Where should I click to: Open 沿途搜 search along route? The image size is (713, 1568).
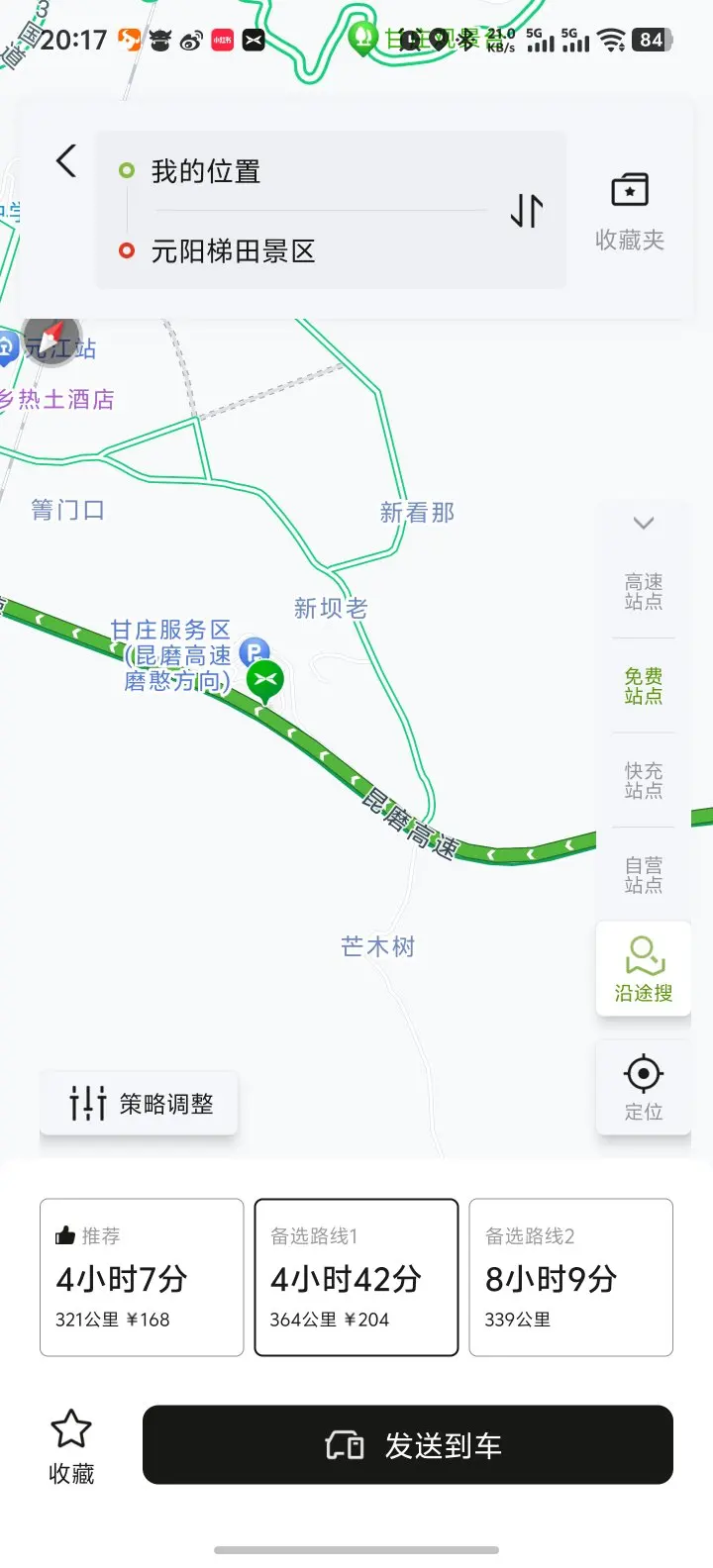point(644,969)
